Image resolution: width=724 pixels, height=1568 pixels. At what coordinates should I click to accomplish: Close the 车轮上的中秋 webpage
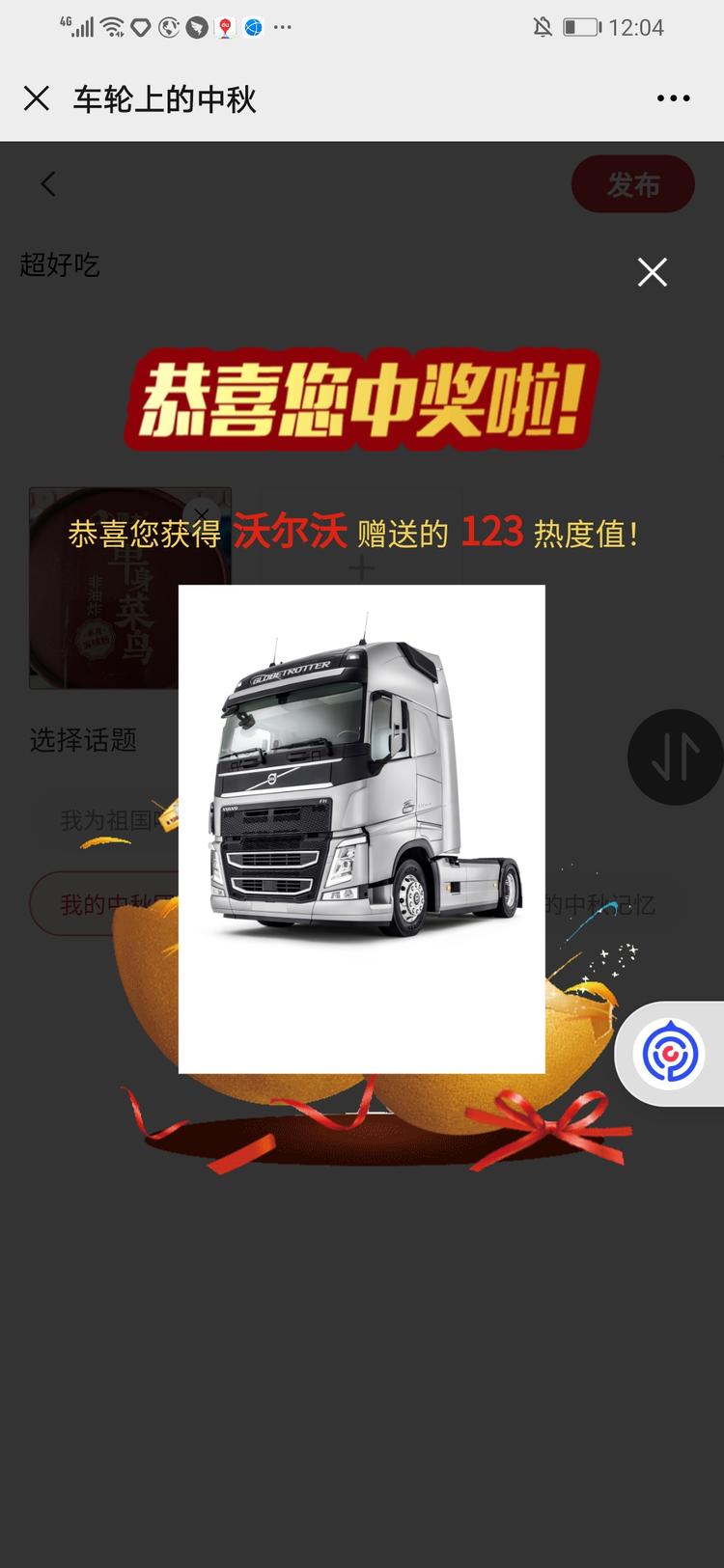coord(37,98)
